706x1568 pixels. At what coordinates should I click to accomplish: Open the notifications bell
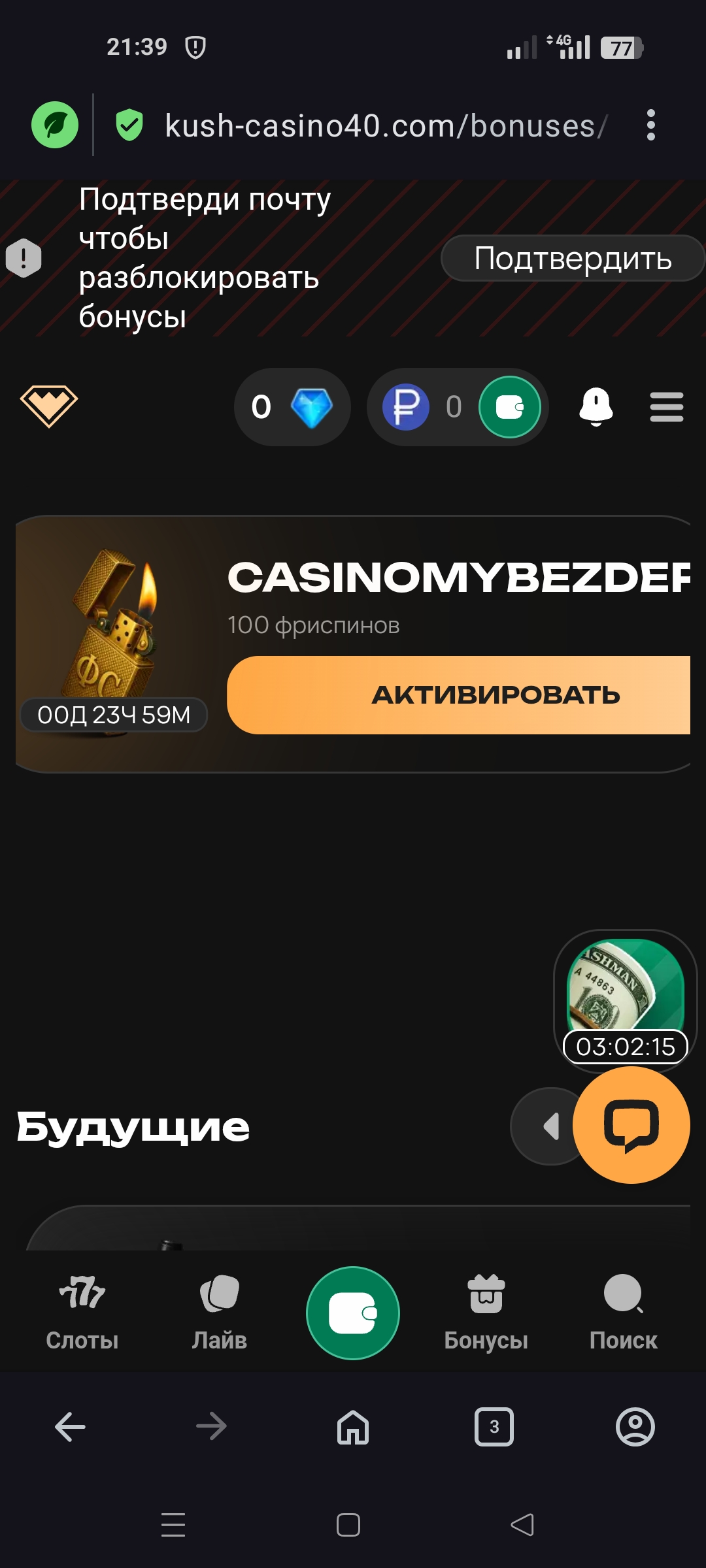click(x=596, y=406)
